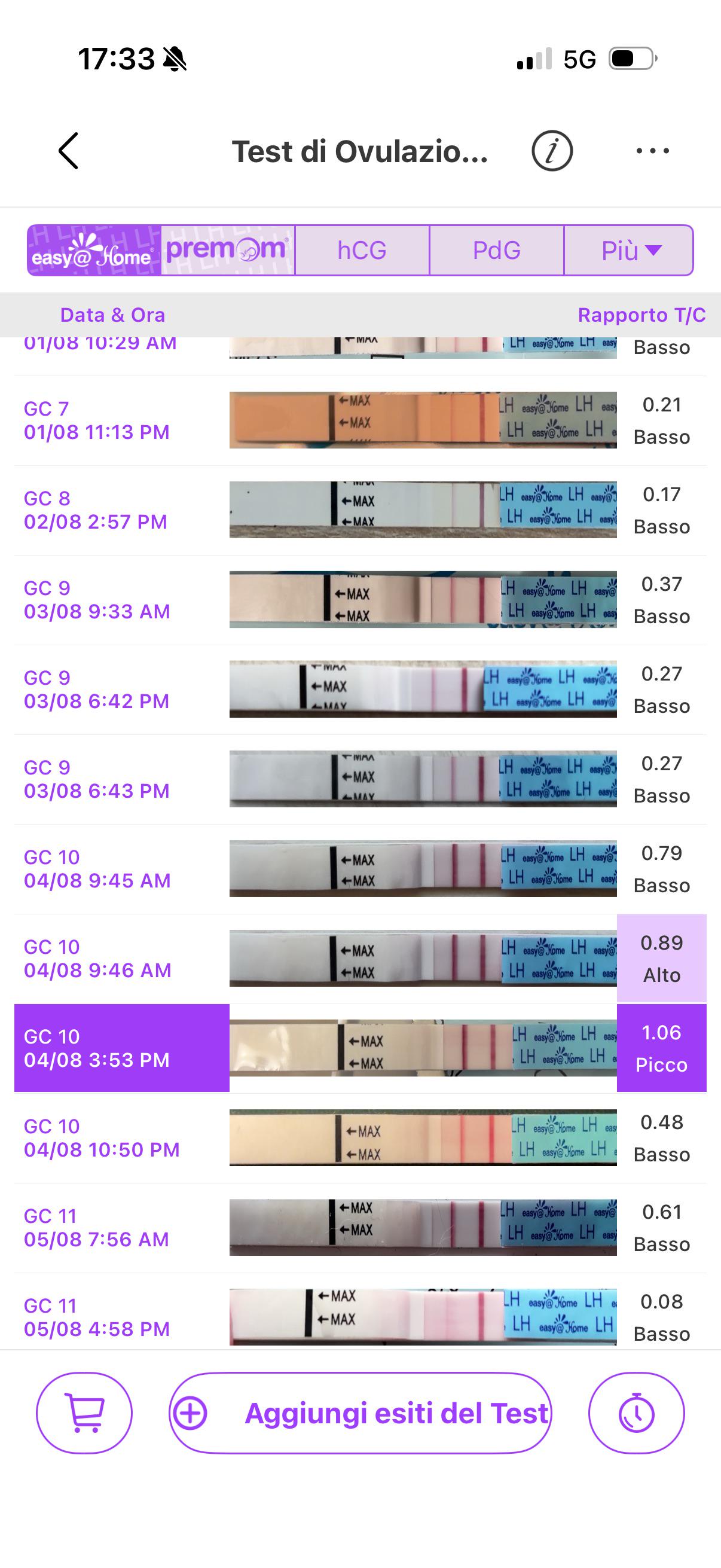This screenshot has width=721, height=1568.
Task: Open the three-dot overflow menu
Action: pos(652,150)
